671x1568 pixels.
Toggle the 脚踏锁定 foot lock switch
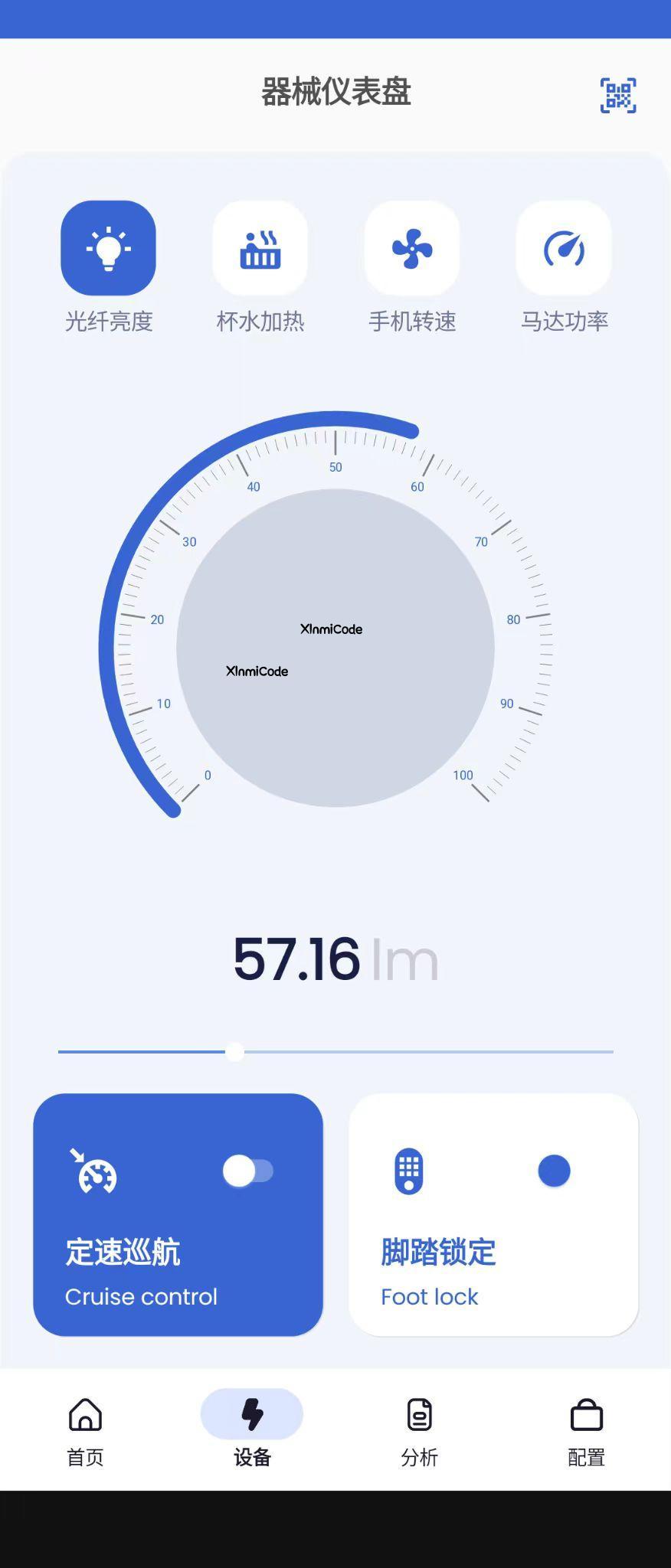tap(554, 1171)
